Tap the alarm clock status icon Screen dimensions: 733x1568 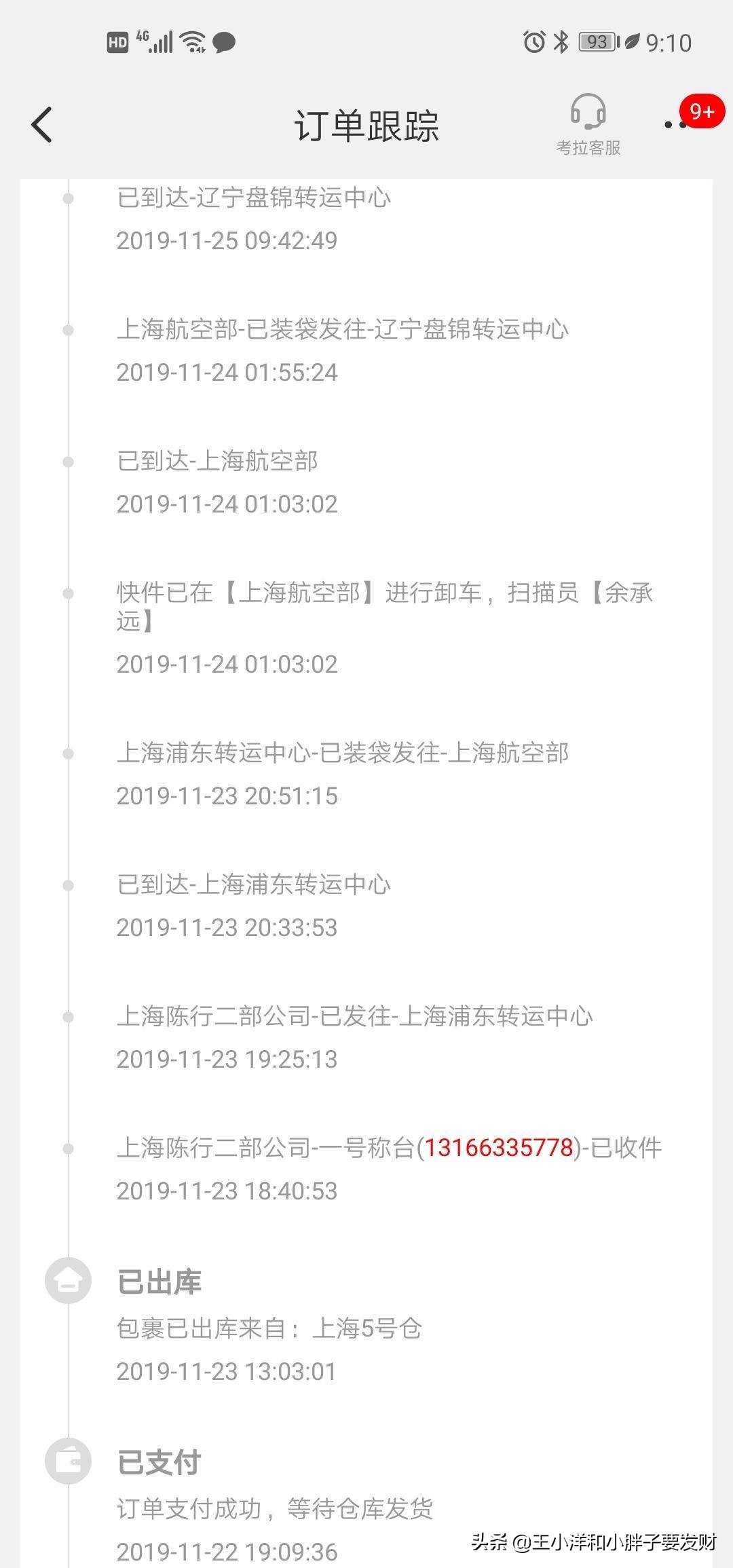pos(533,42)
